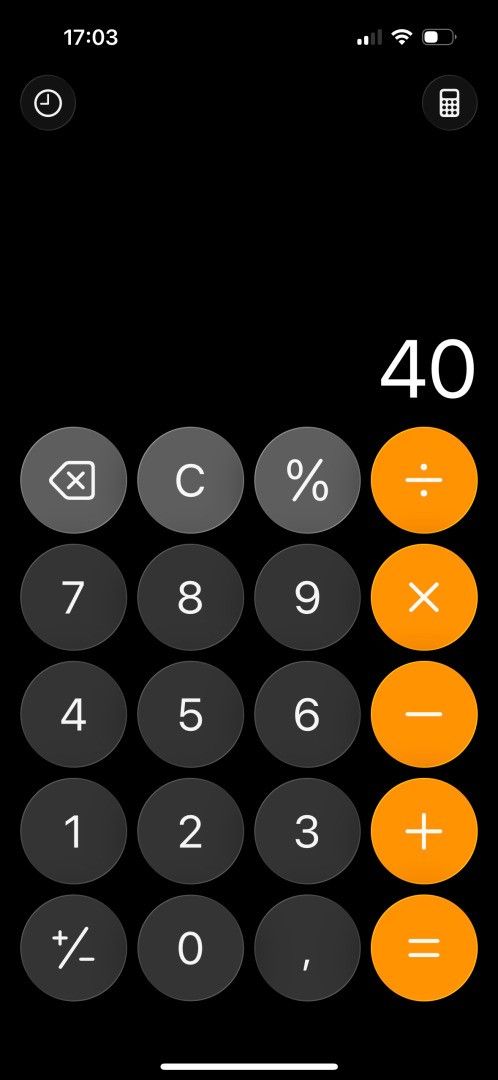The image size is (498, 1080).
Task: Insert the decimal comma
Action: point(307,948)
